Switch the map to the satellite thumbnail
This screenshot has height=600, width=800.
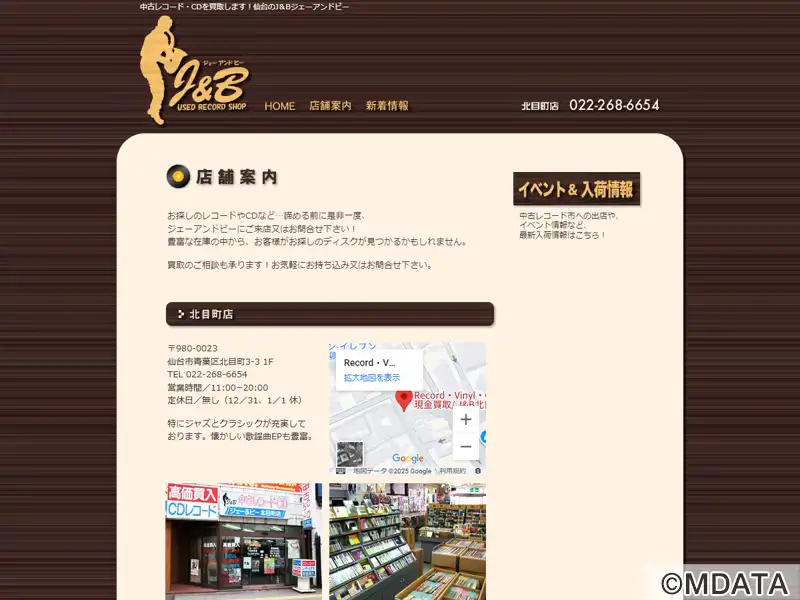point(350,455)
